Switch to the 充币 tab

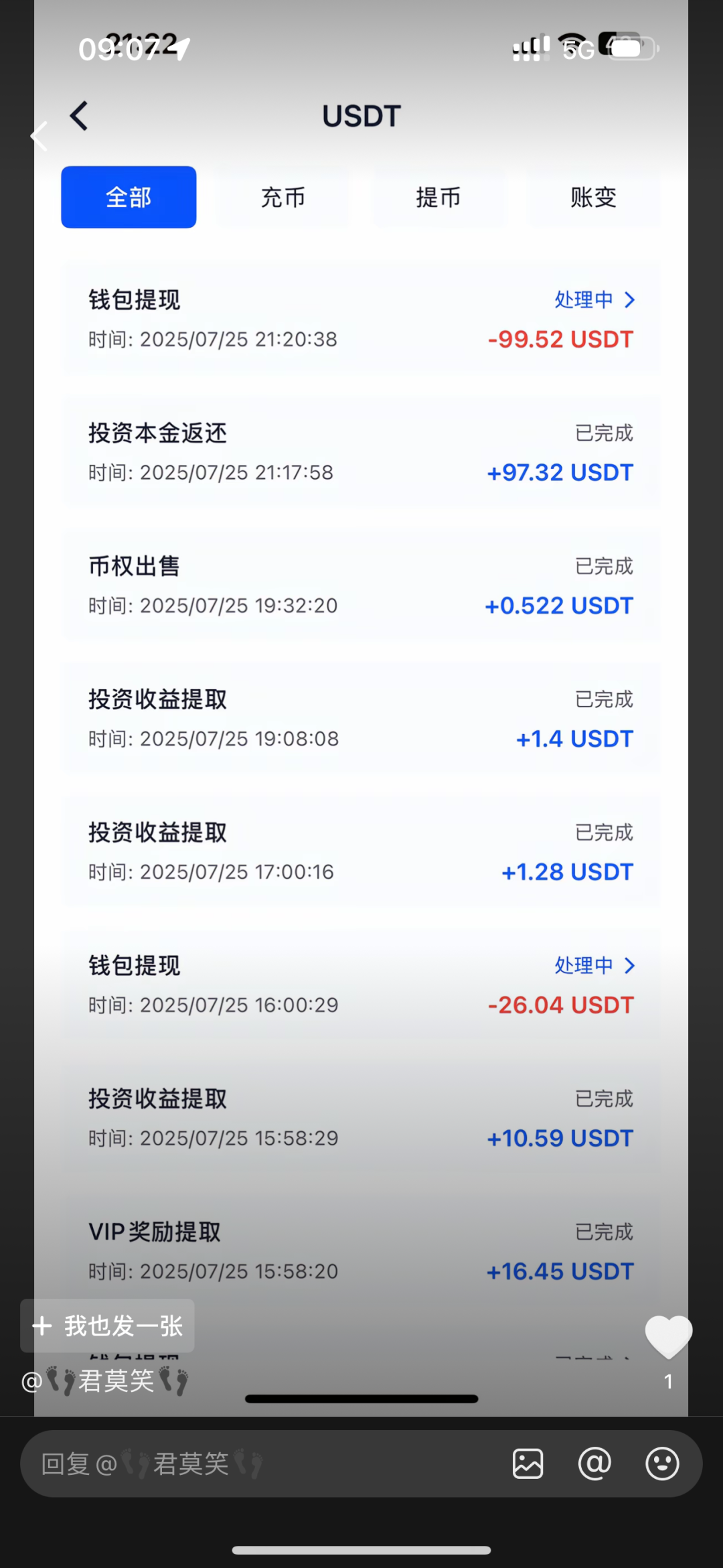tap(283, 197)
